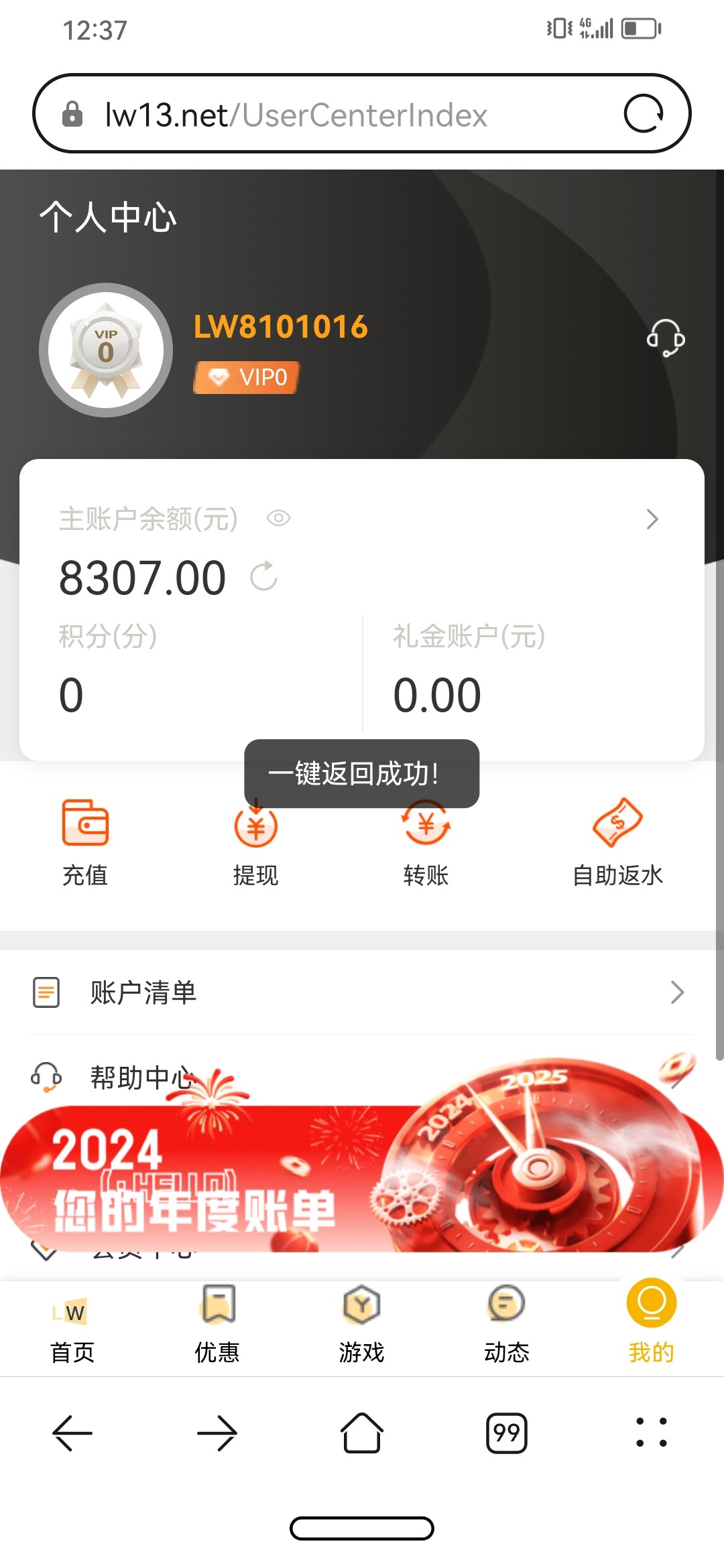
Task: Open customer service headset icon
Action: pyautogui.click(x=665, y=338)
